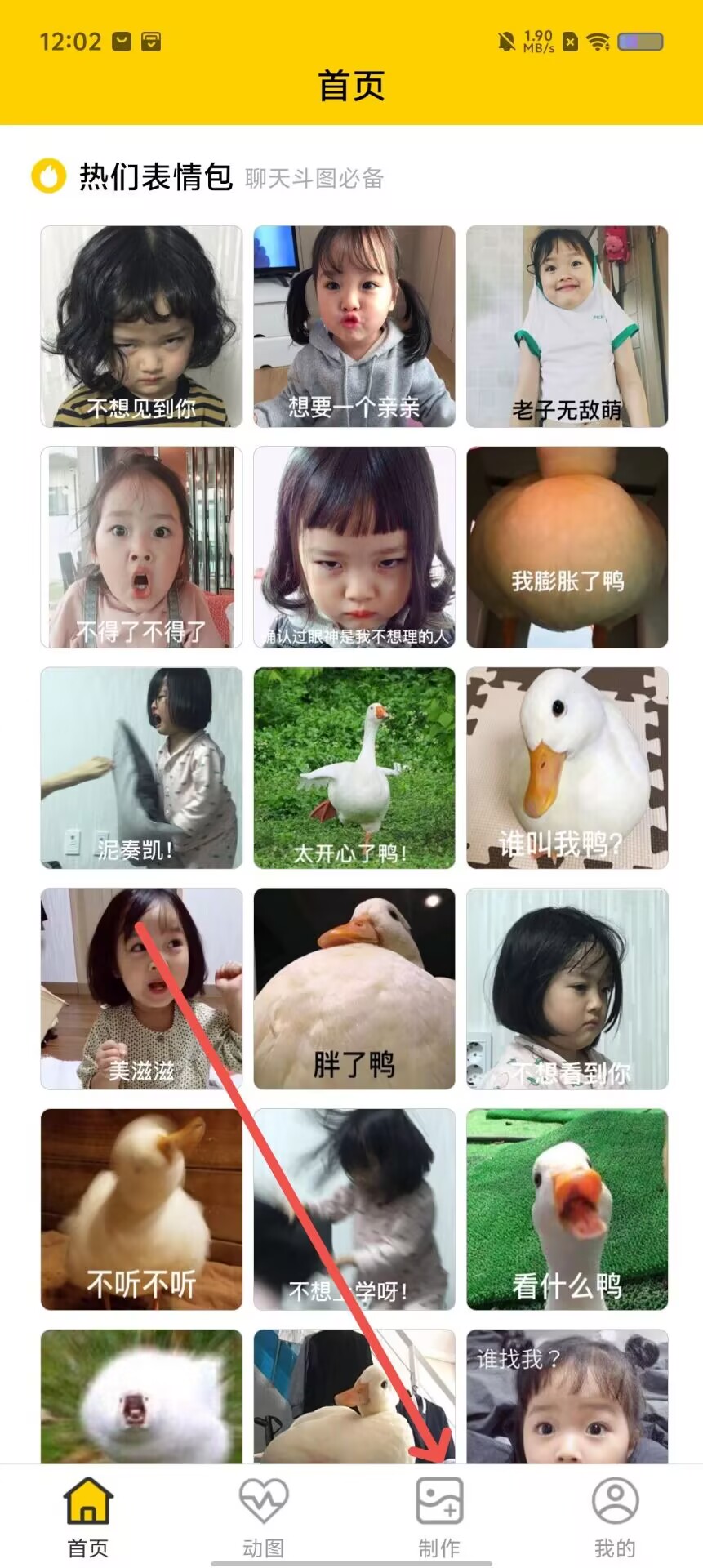Open the 泥奏凯! meme
This screenshot has width=703, height=1568.
click(x=141, y=768)
